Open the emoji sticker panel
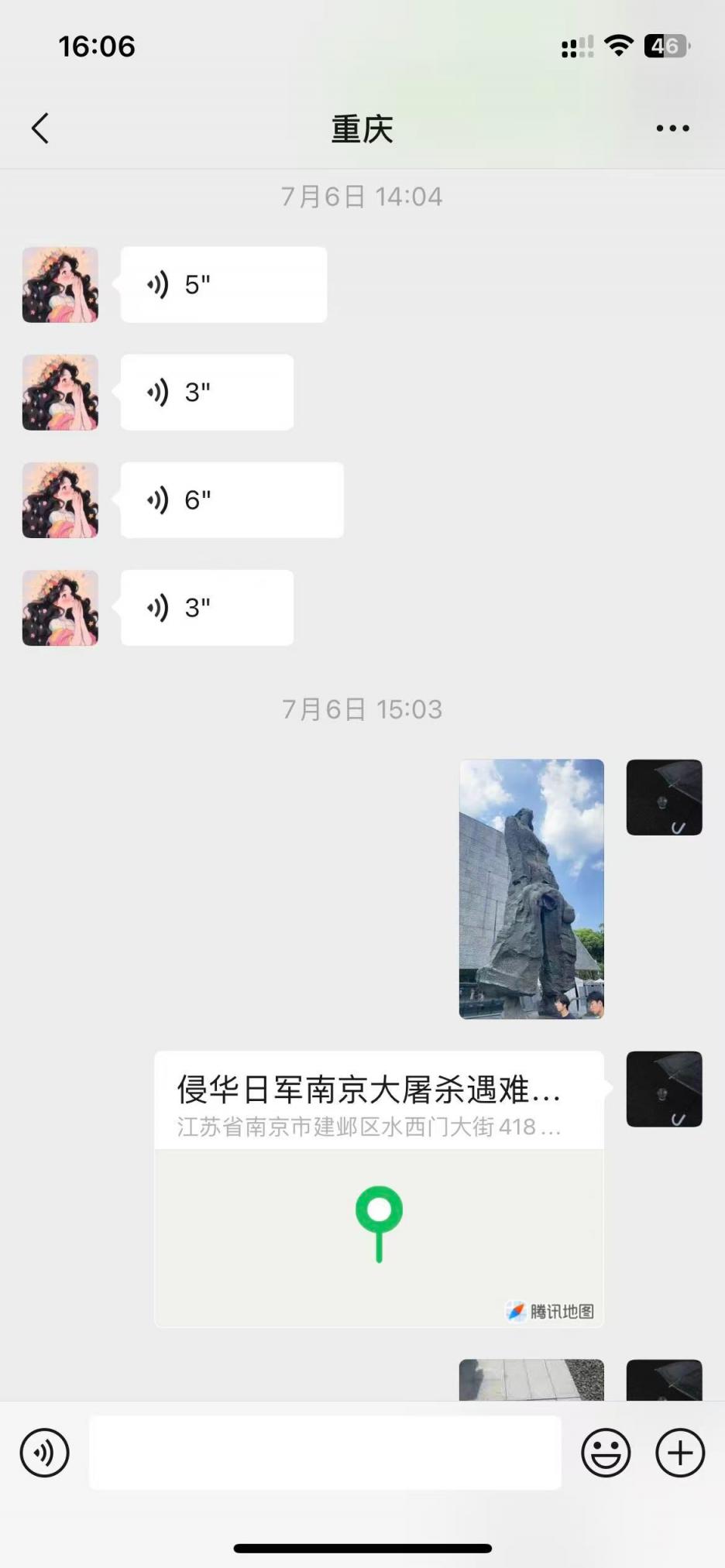The width and height of the screenshot is (725, 1568). (606, 1453)
